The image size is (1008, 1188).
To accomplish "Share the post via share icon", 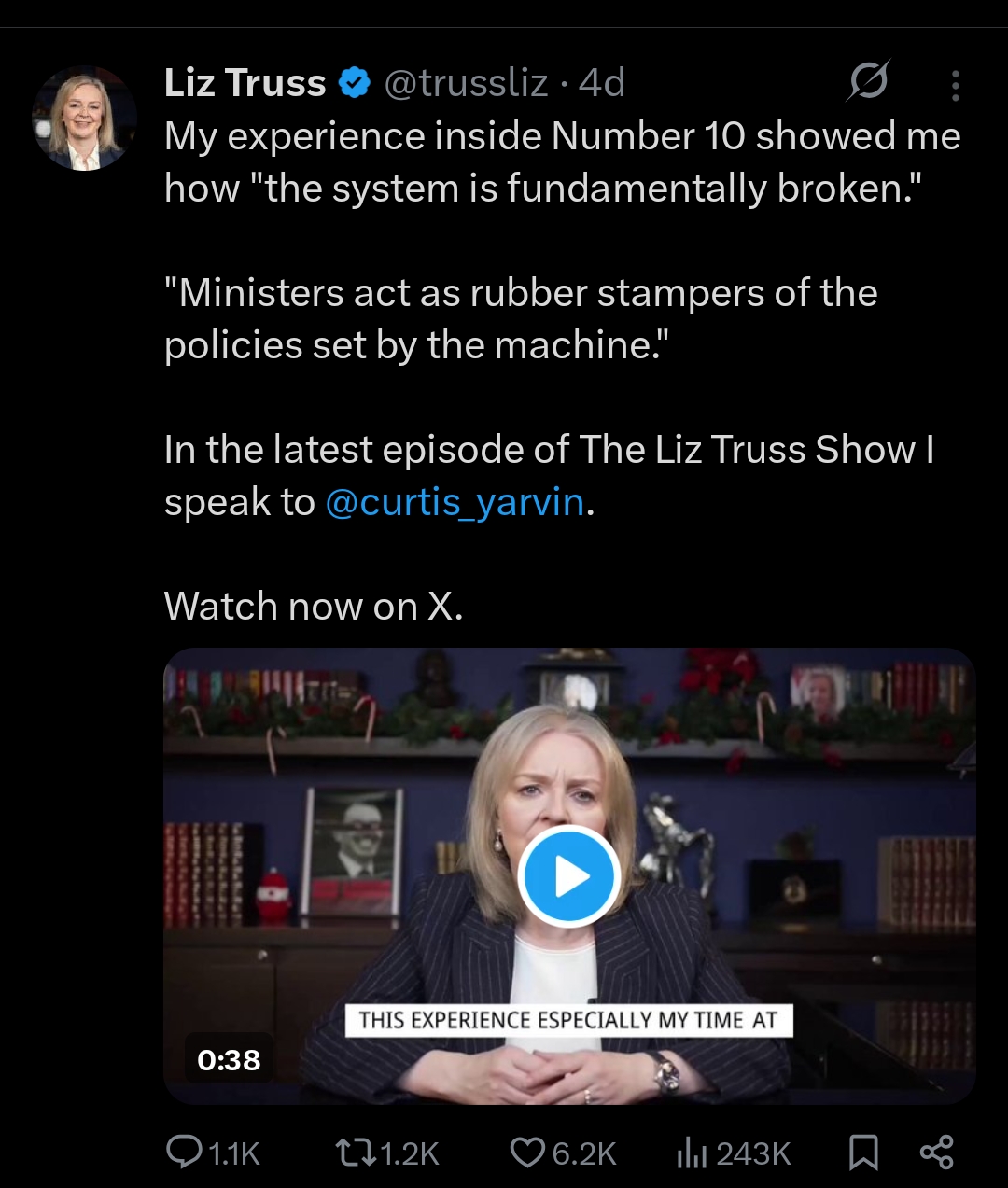I will click(936, 1152).
